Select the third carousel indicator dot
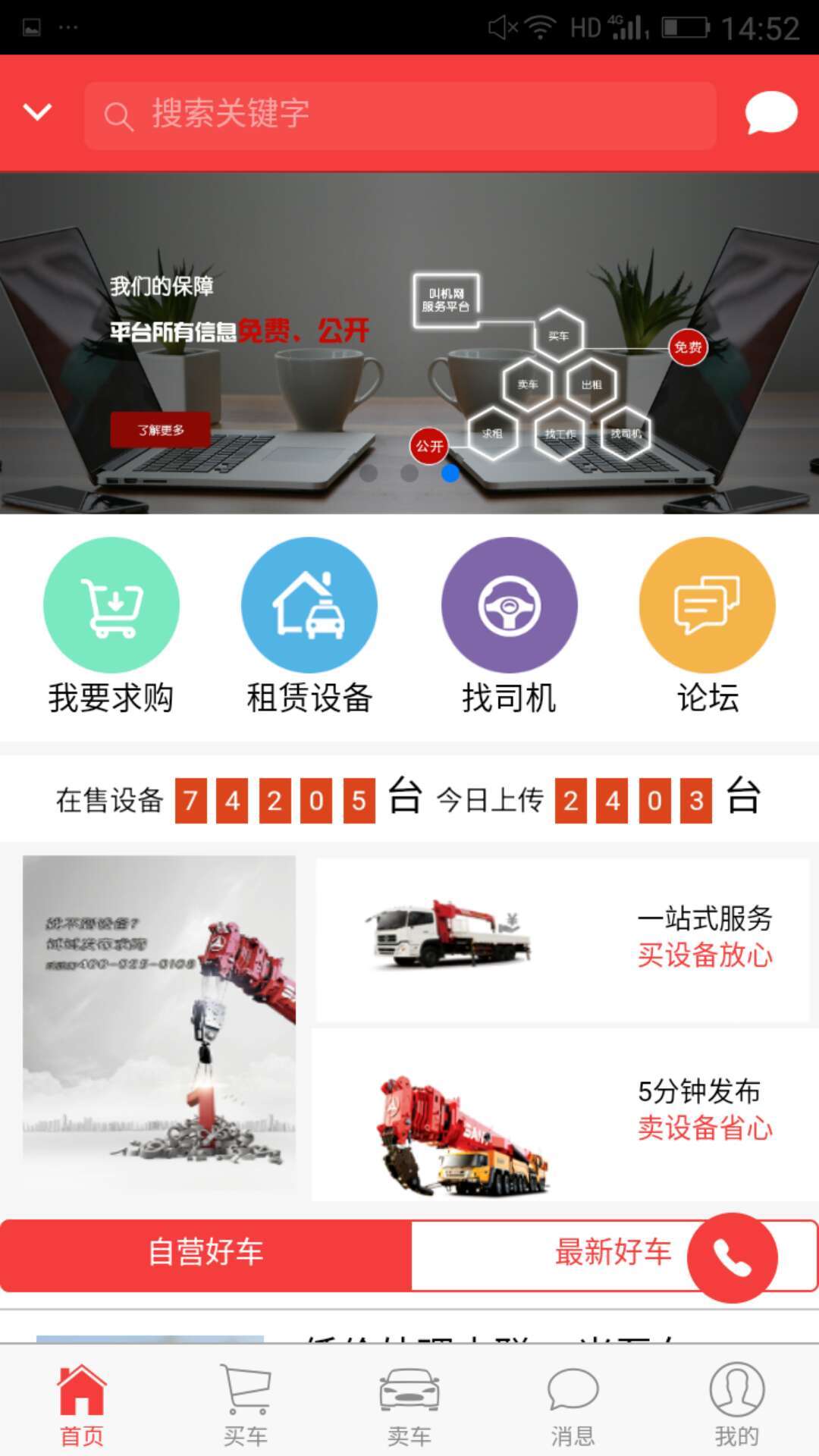Viewport: 819px width, 1456px height. click(x=451, y=474)
